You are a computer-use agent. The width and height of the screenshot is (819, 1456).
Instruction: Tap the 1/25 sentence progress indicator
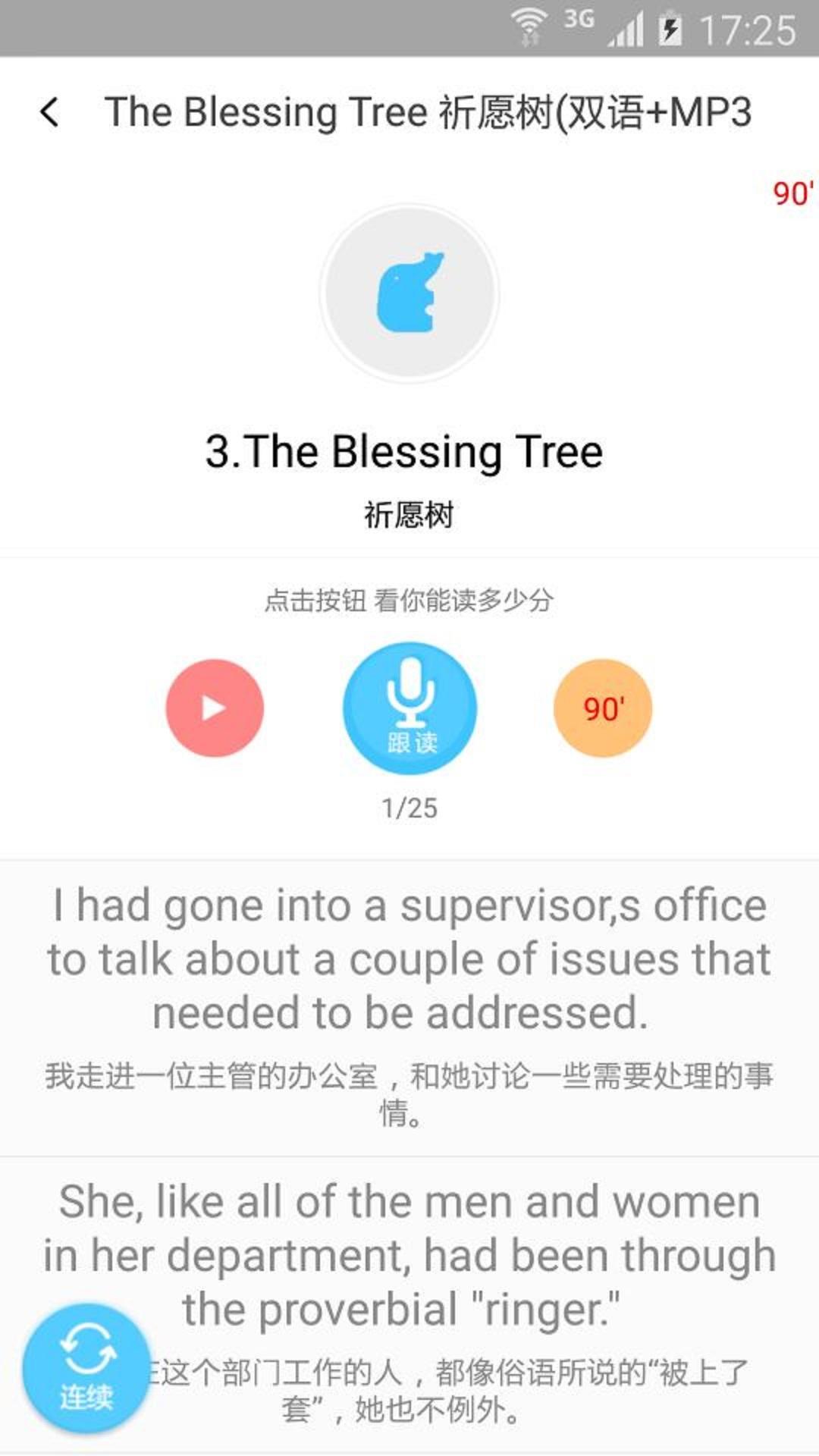point(409,808)
